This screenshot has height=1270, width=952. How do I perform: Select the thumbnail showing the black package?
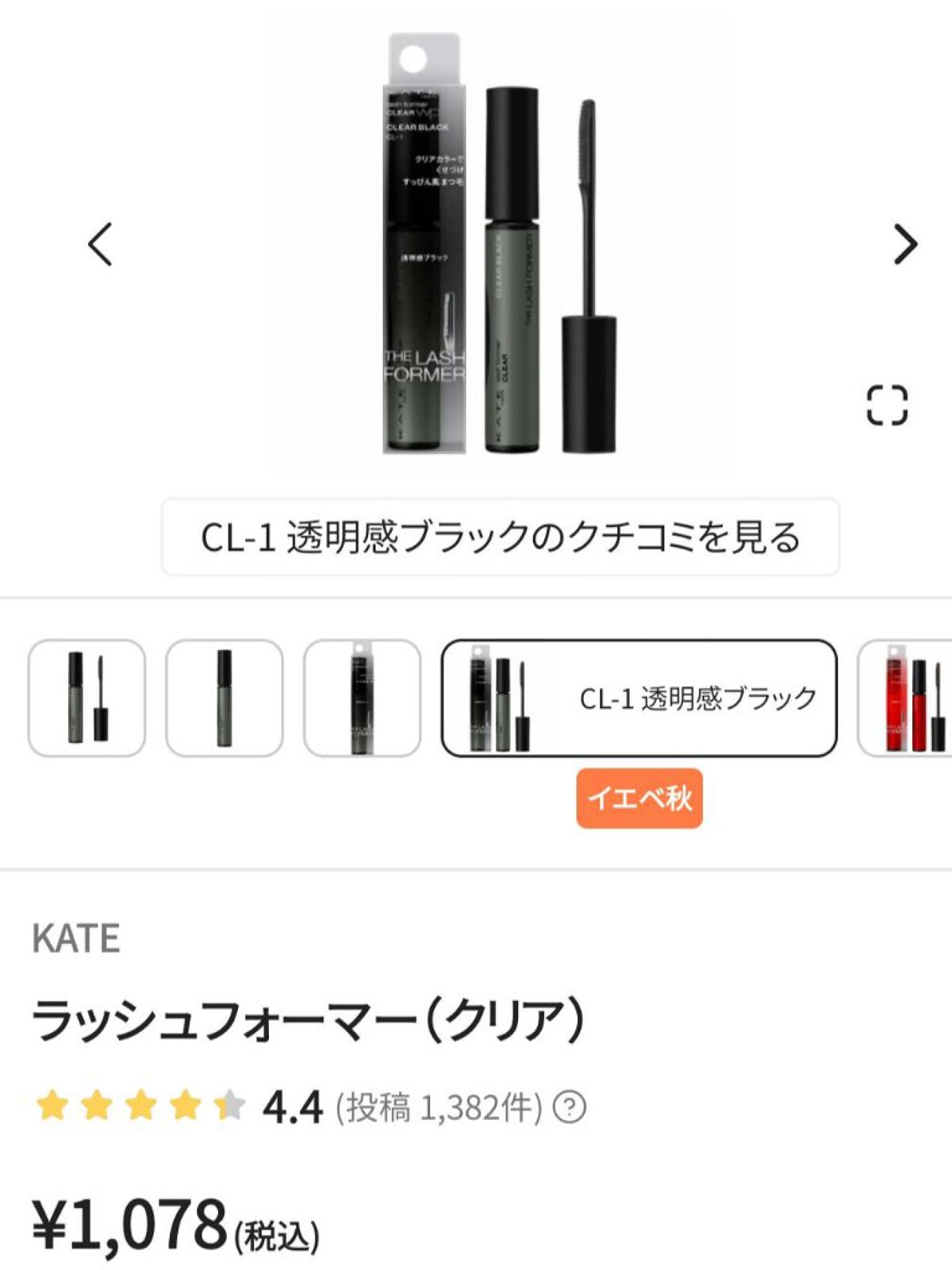[362, 698]
